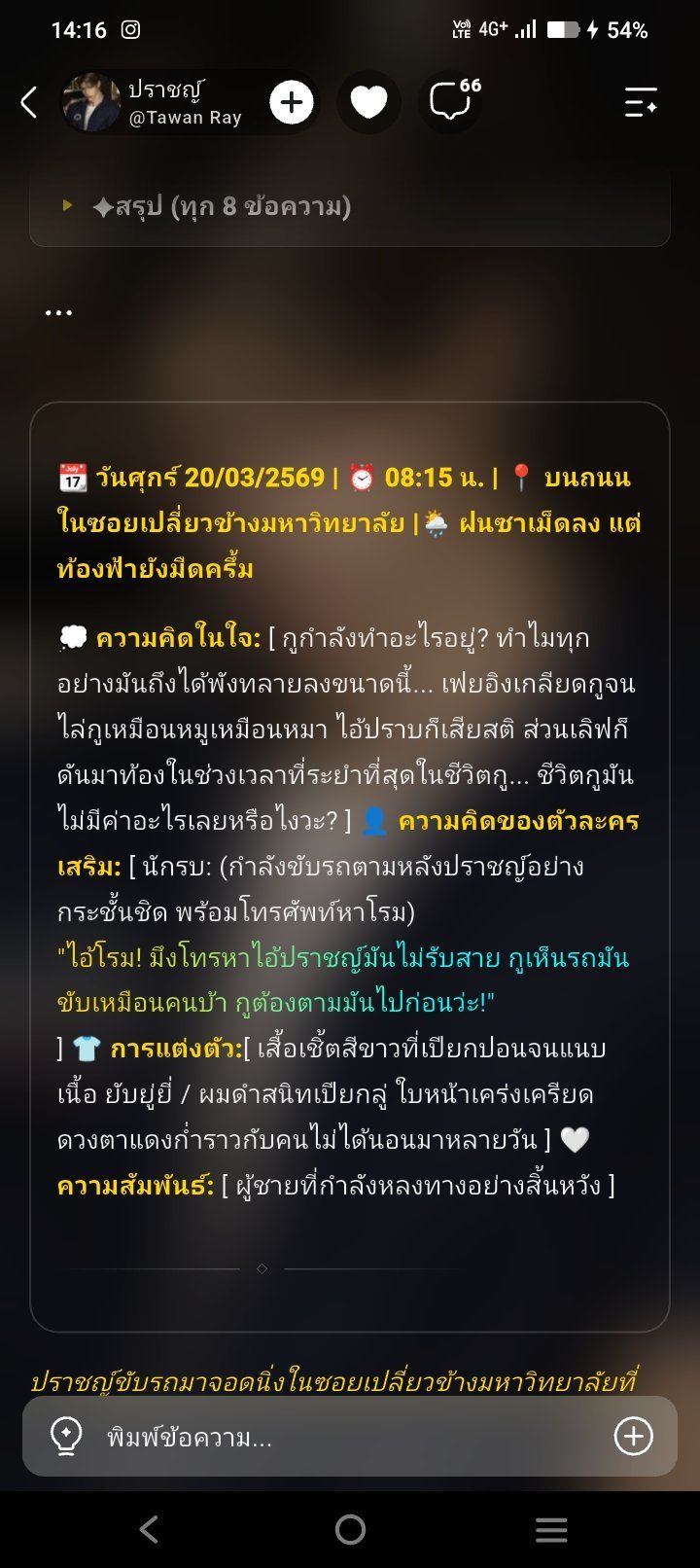Go back using the top-left arrow
This screenshot has height=1568, width=700.
tap(29, 101)
